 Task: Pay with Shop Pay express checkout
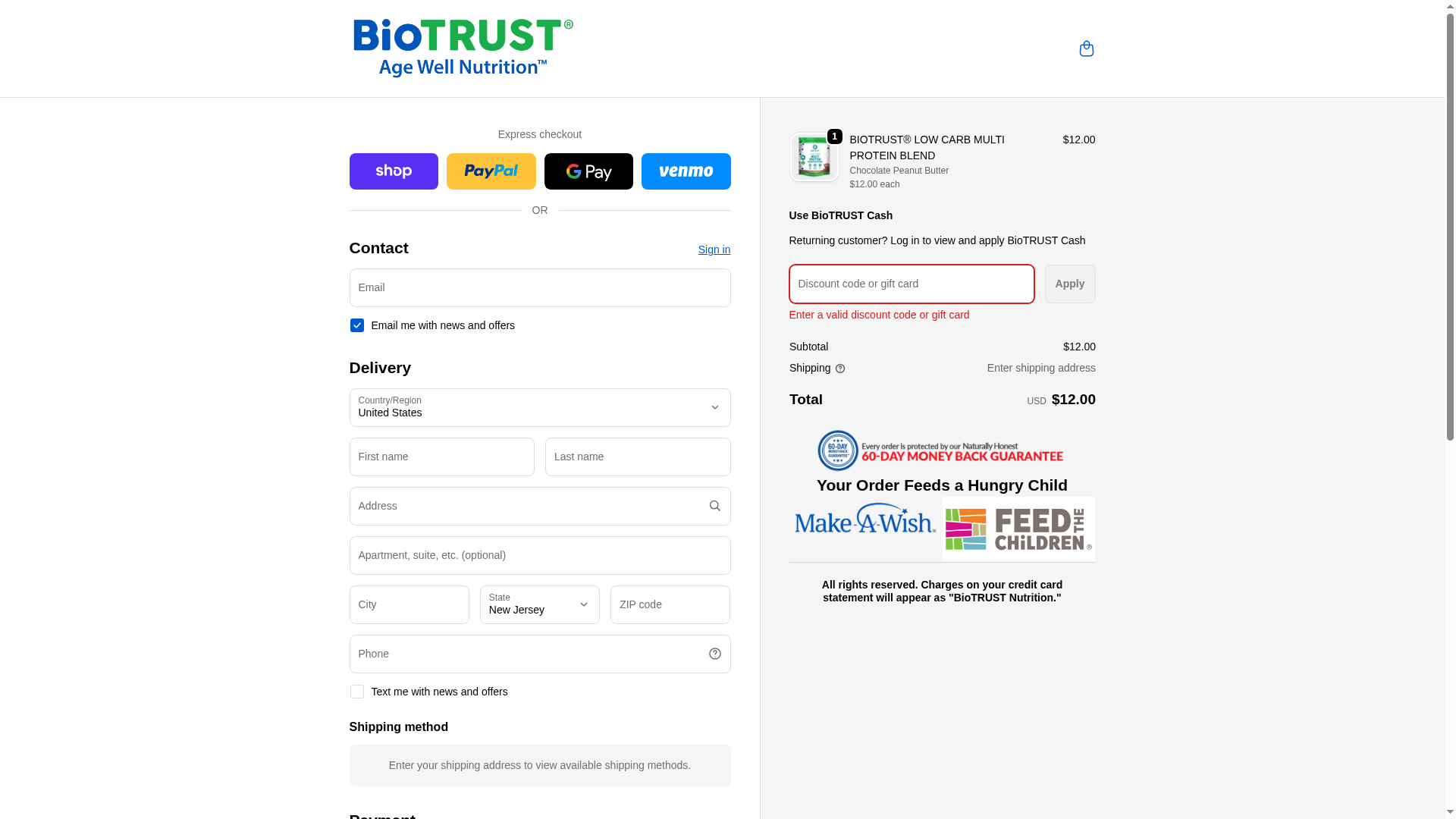394,171
